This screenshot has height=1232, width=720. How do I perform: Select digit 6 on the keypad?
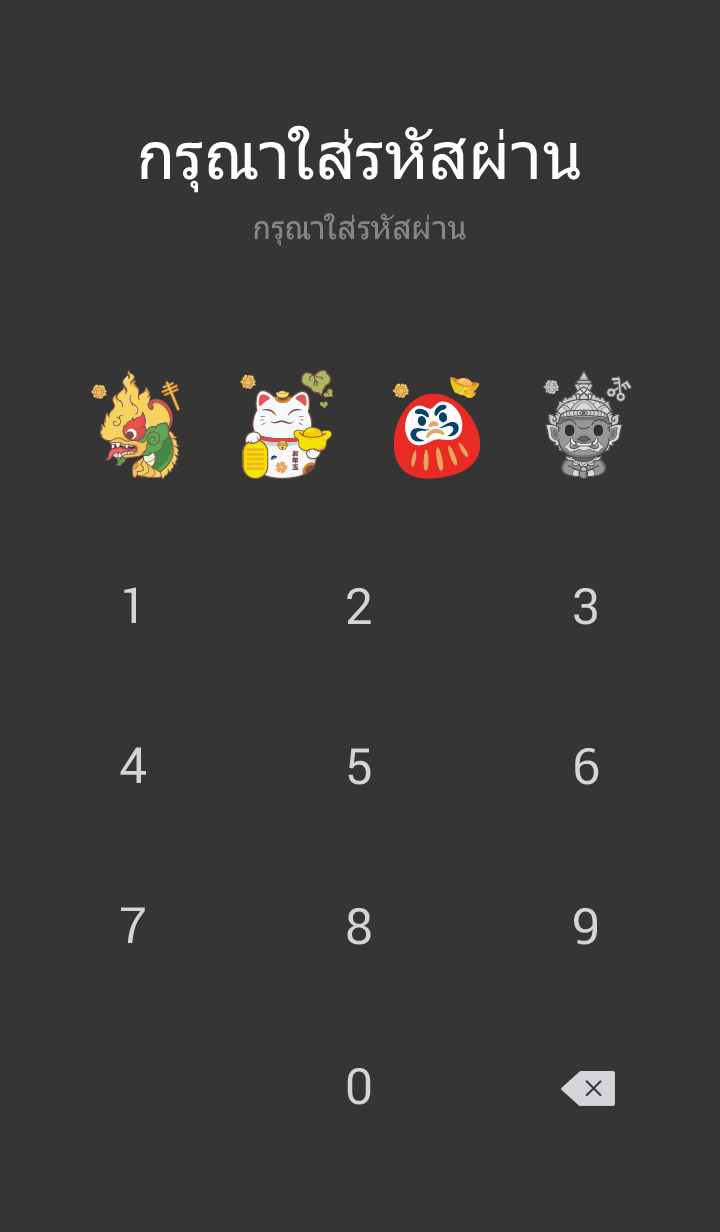[586, 767]
